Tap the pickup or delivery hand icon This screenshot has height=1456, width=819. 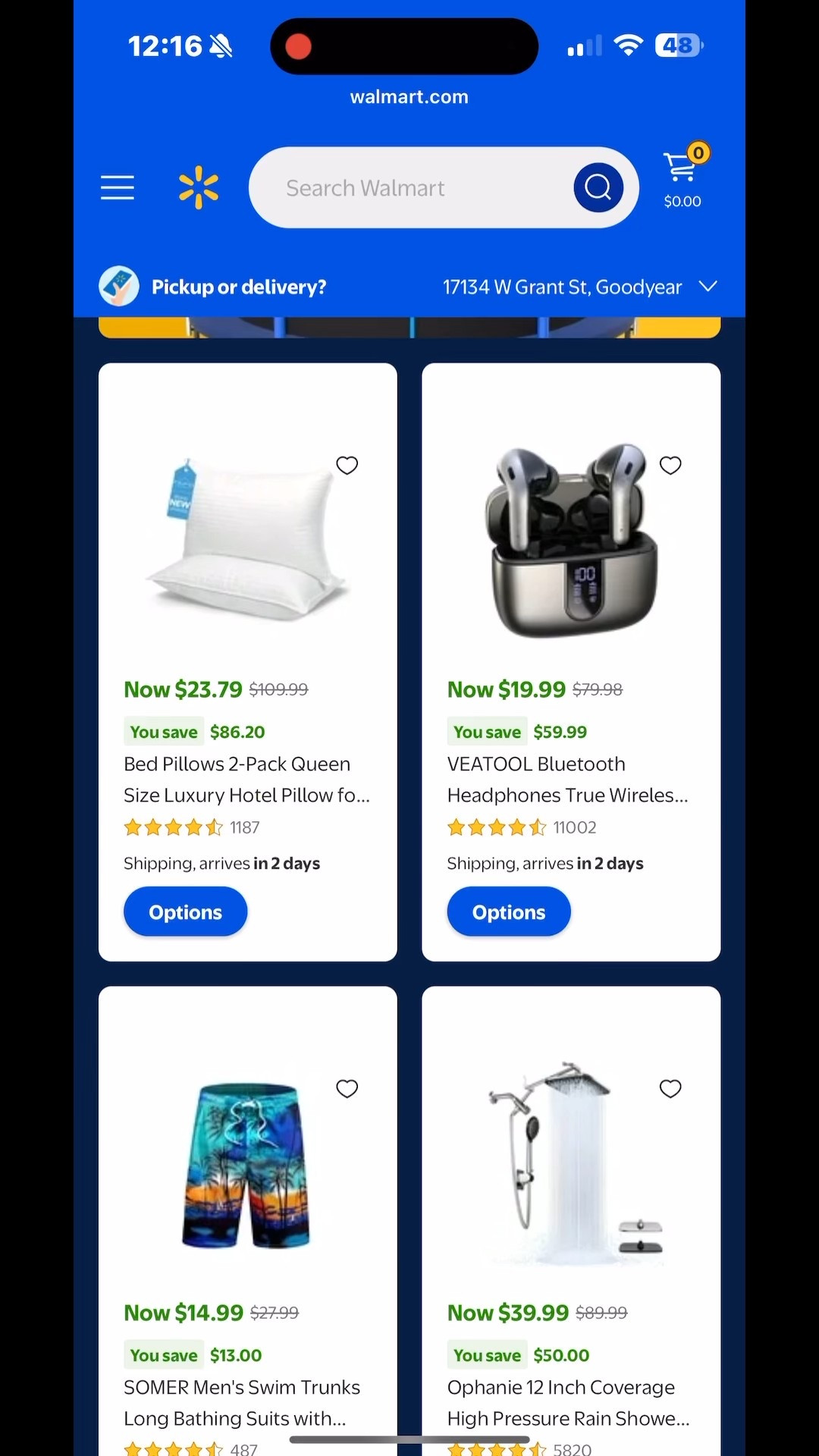(119, 286)
